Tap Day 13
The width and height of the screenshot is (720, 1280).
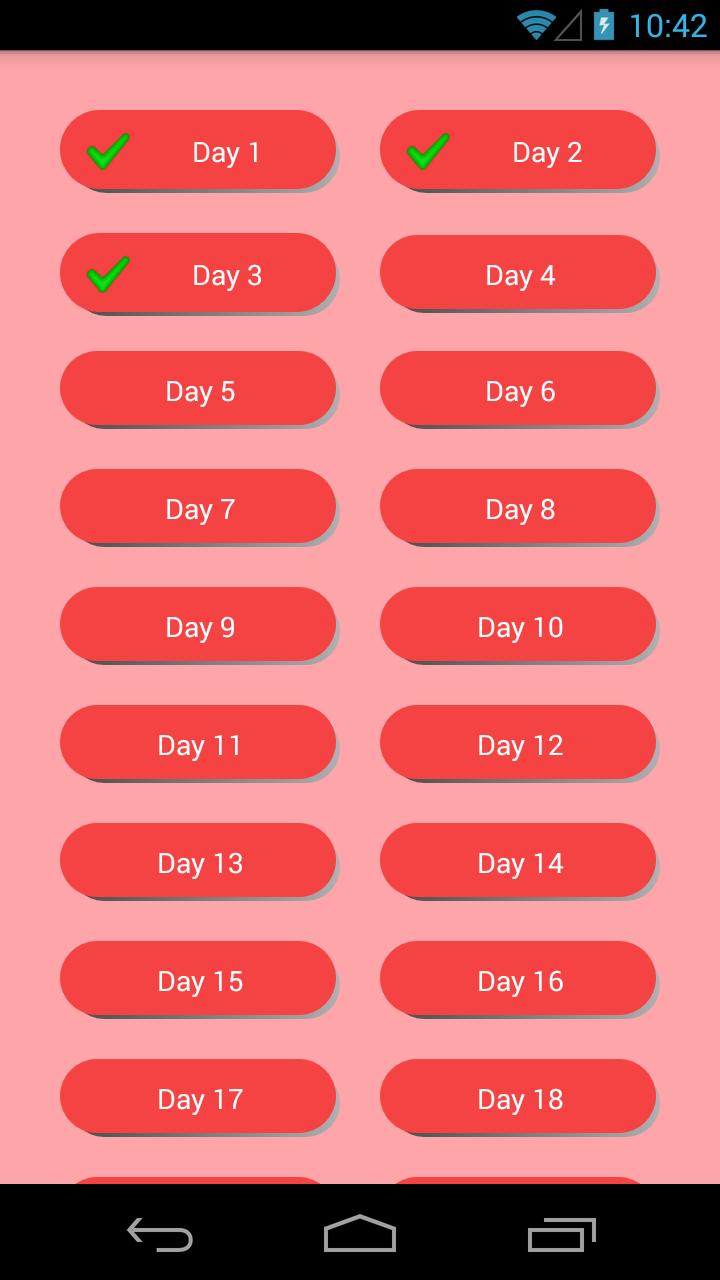tap(198, 861)
